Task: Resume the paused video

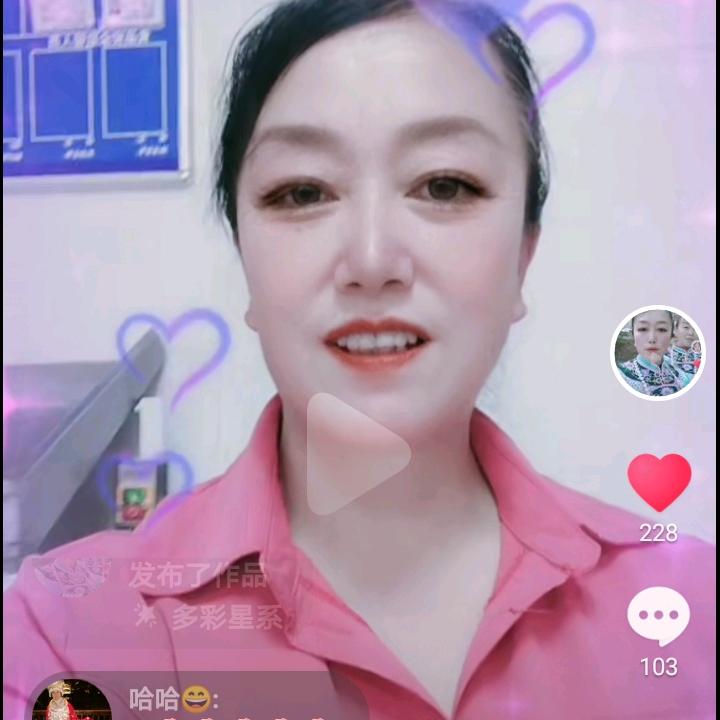Action: [x=357, y=453]
